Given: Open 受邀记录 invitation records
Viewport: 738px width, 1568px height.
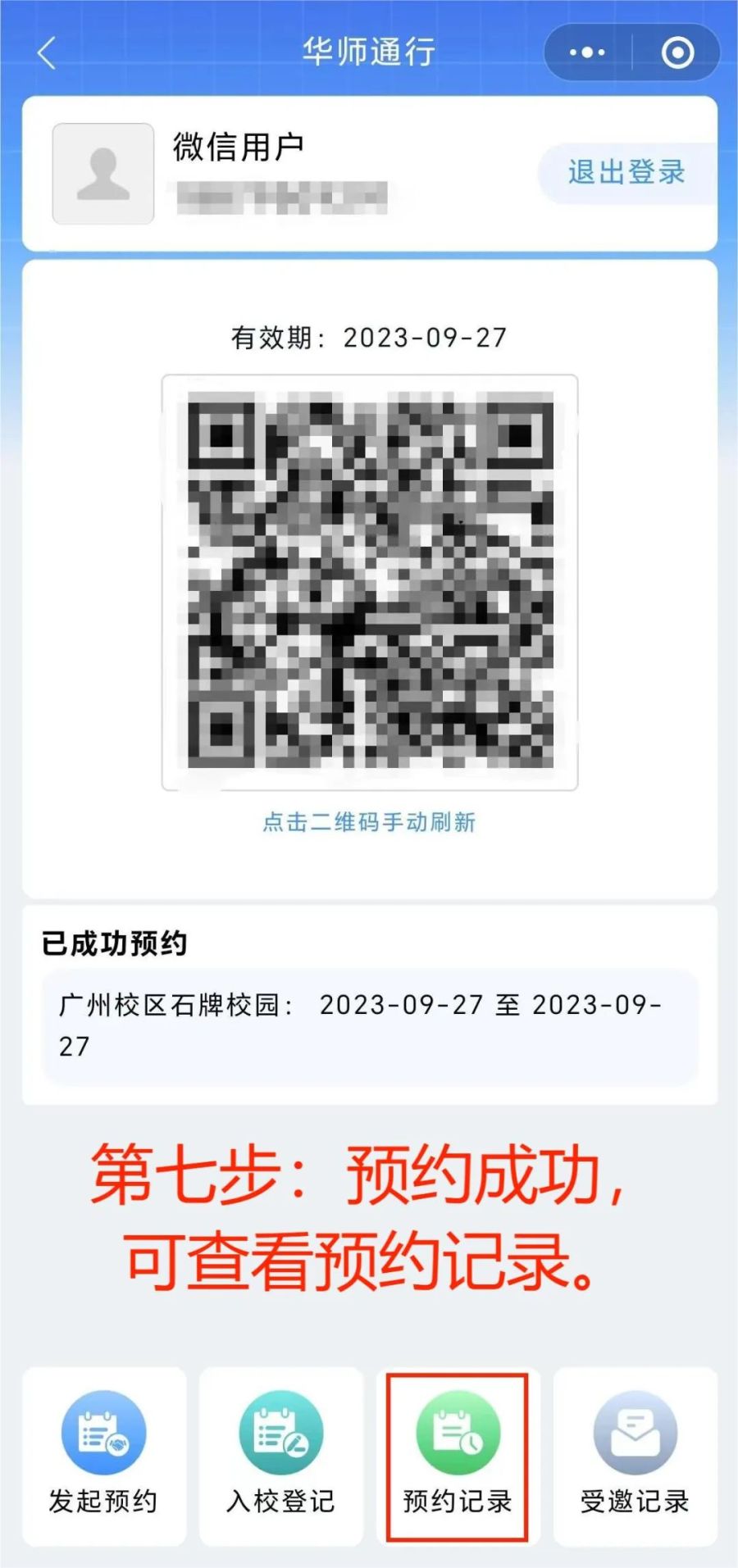Looking at the screenshot, I should (635, 1454).
